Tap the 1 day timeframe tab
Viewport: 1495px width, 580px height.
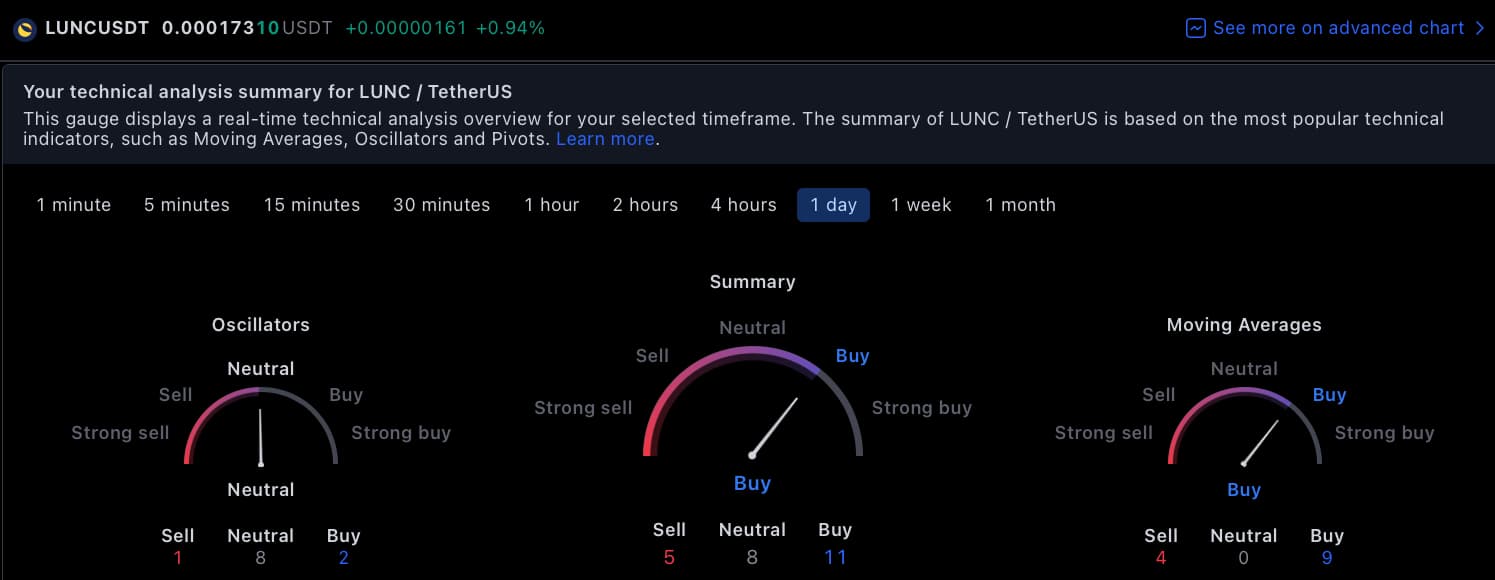coord(833,205)
